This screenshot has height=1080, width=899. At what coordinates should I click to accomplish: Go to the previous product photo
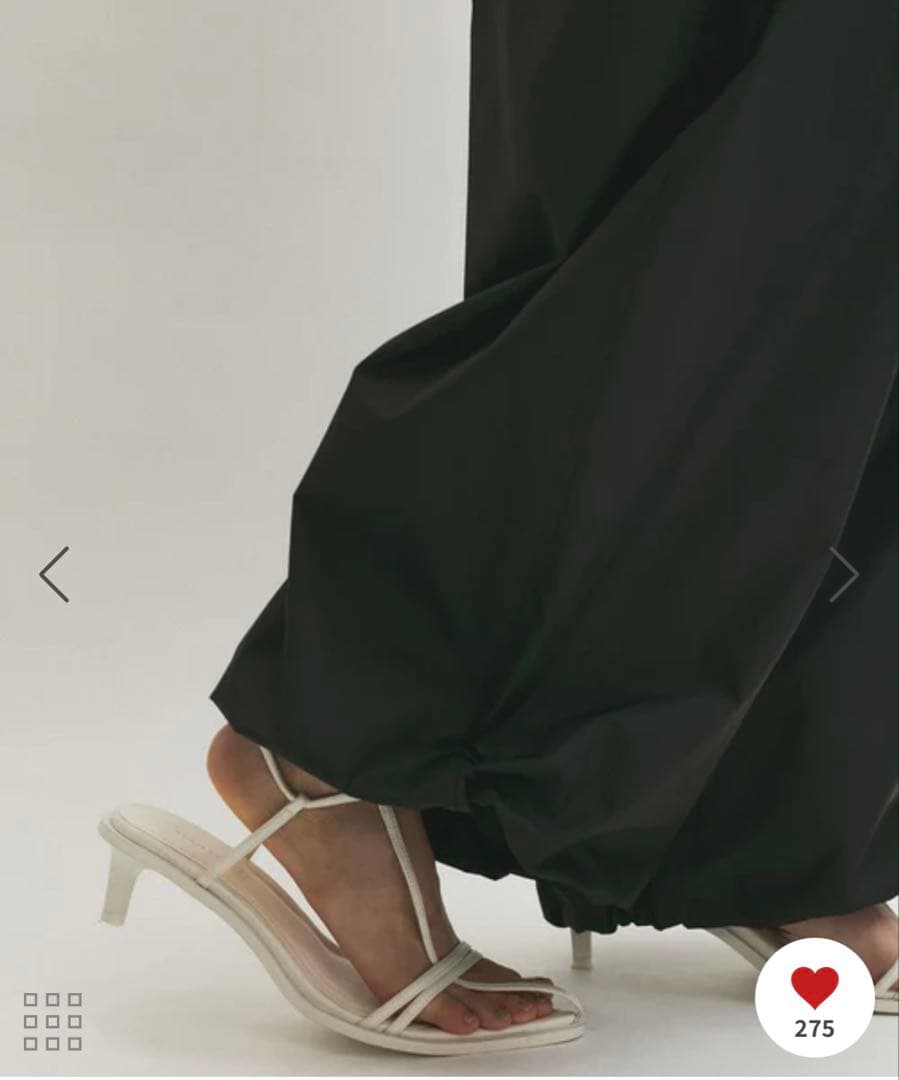pos(54,574)
